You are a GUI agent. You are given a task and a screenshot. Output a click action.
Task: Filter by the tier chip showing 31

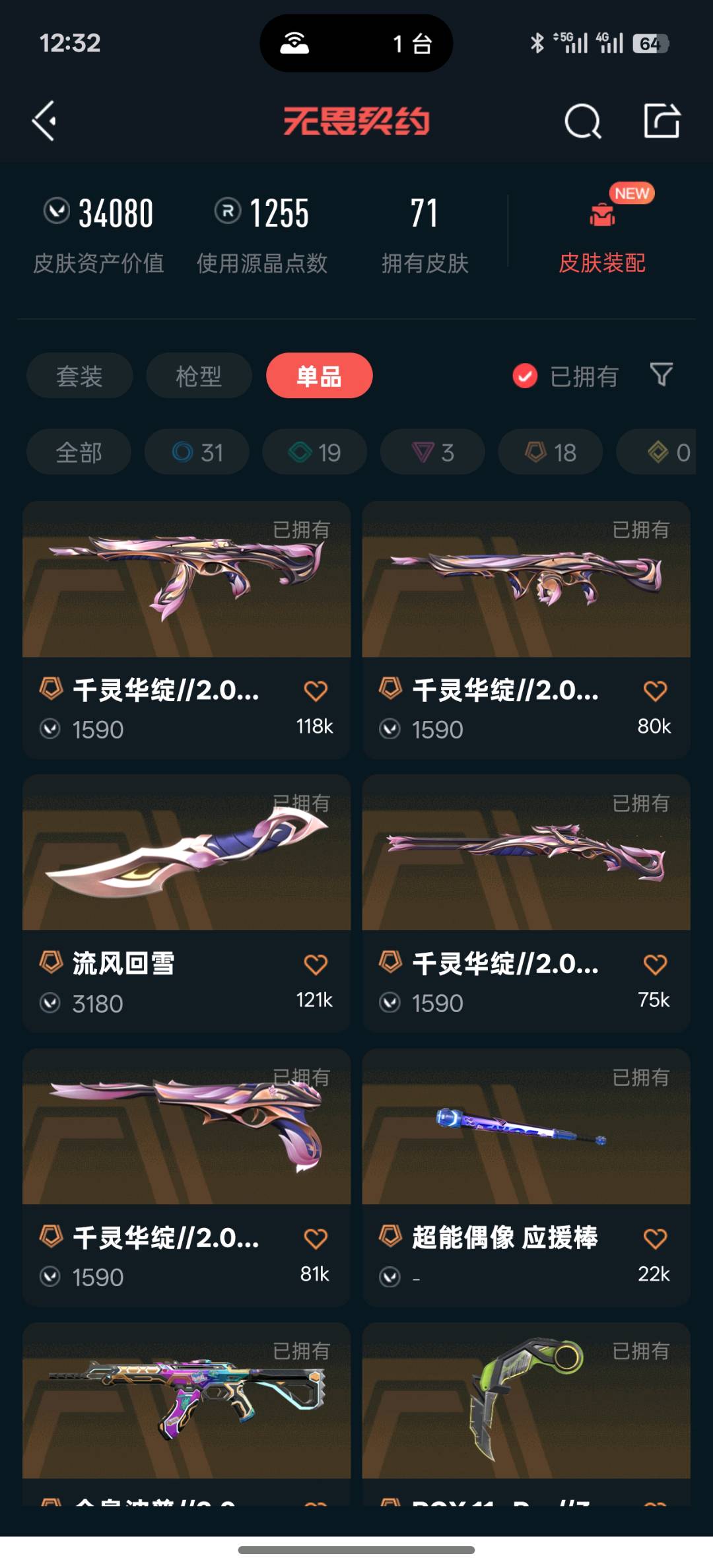[x=197, y=452]
